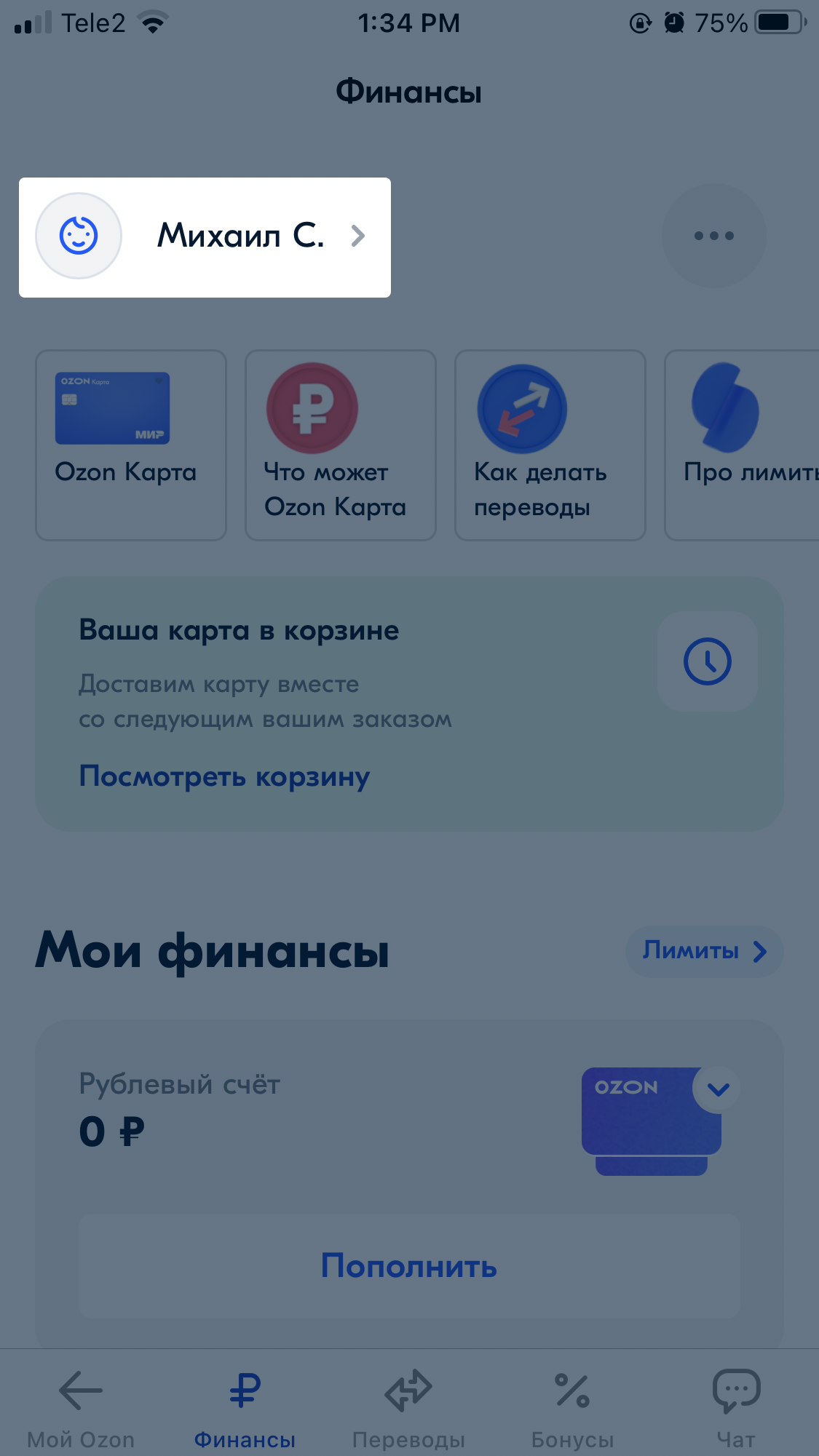Go back to the Мой Ozon tab

81,1408
